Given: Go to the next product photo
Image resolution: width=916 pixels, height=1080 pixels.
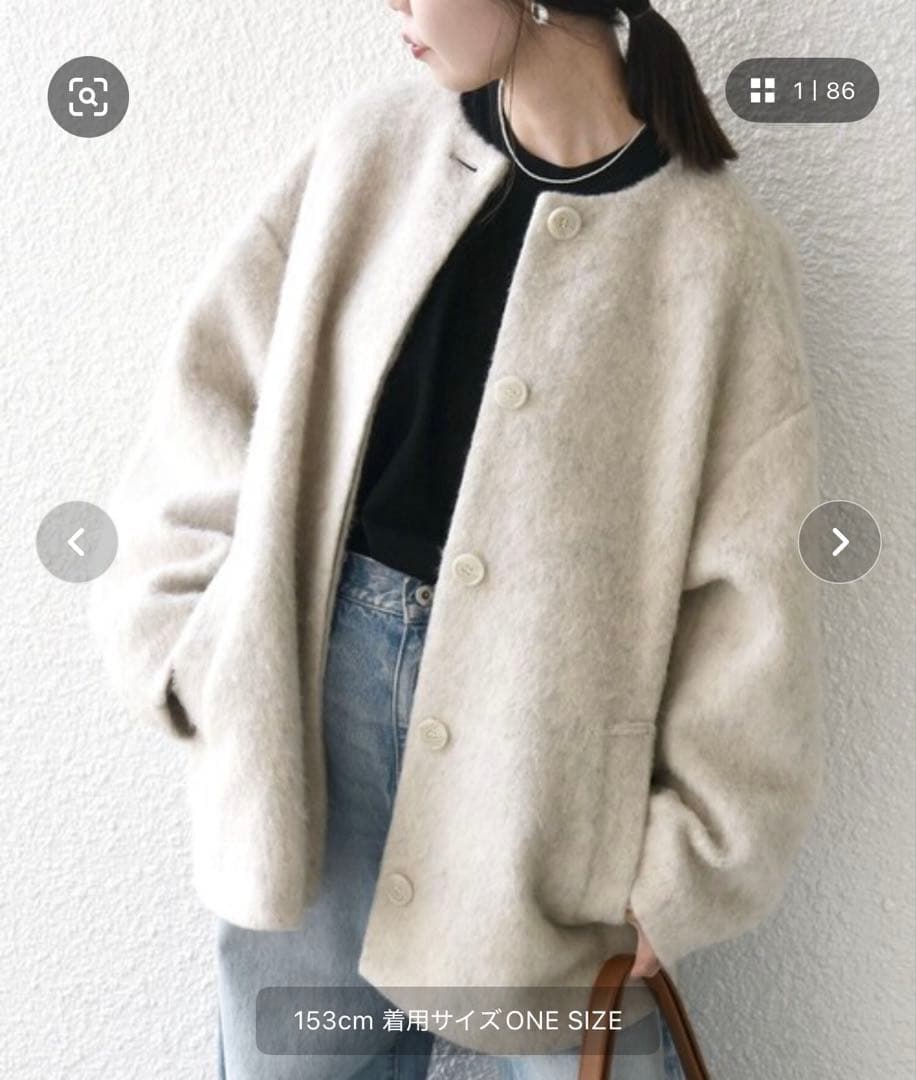Looking at the screenshot, I should coord(839,542).
